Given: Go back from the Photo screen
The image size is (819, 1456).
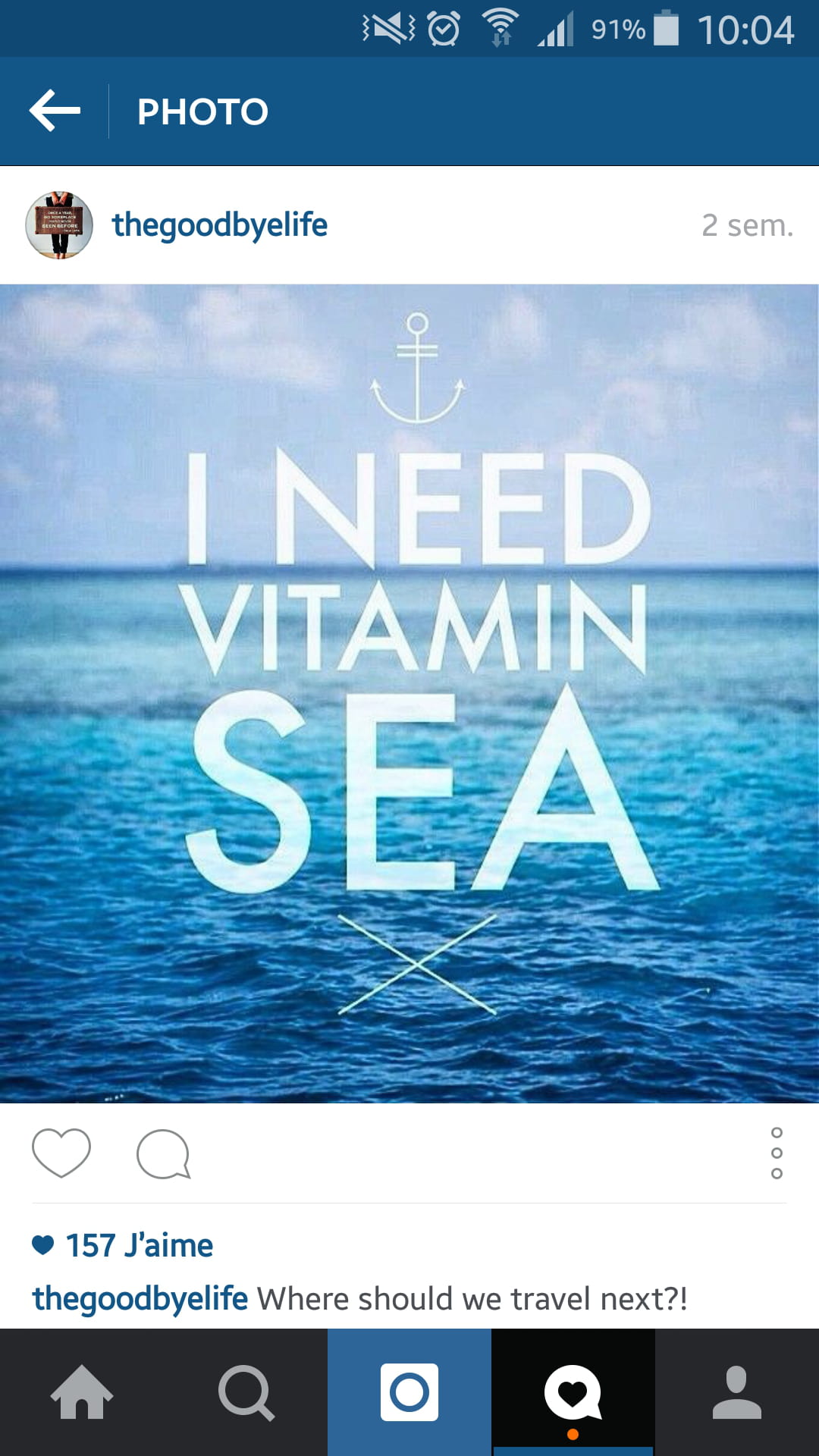Looking at the screenshot, I should coord(55,111).
